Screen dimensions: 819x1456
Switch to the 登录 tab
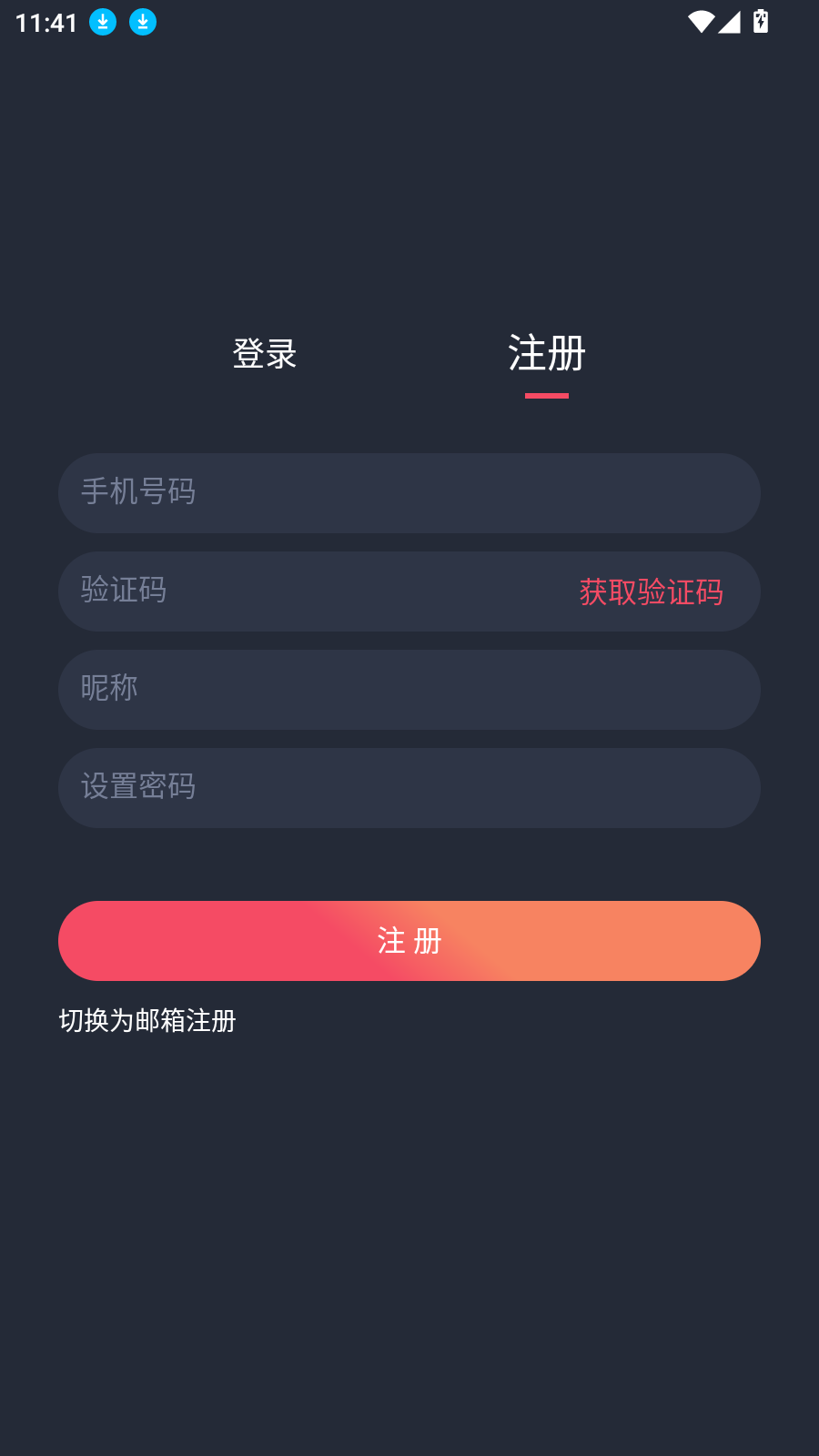(266, 355)
